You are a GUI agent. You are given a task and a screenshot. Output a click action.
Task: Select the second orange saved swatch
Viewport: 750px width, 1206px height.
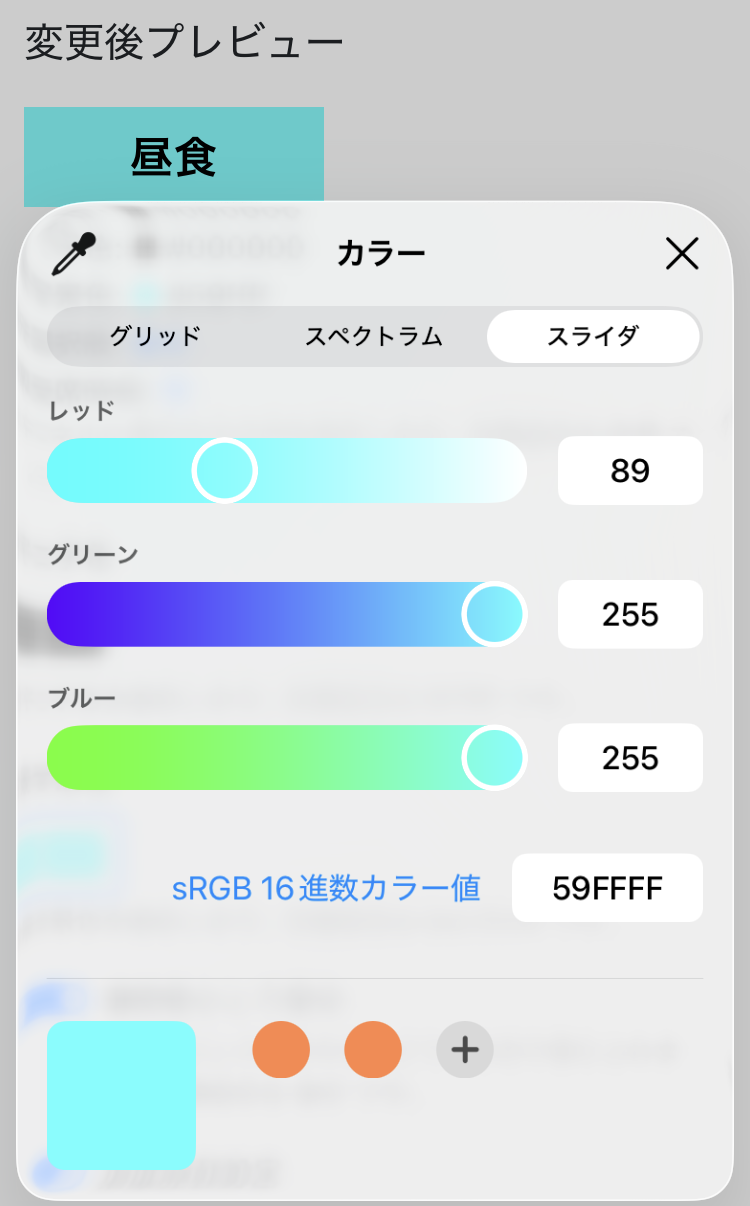[373, 1049]
